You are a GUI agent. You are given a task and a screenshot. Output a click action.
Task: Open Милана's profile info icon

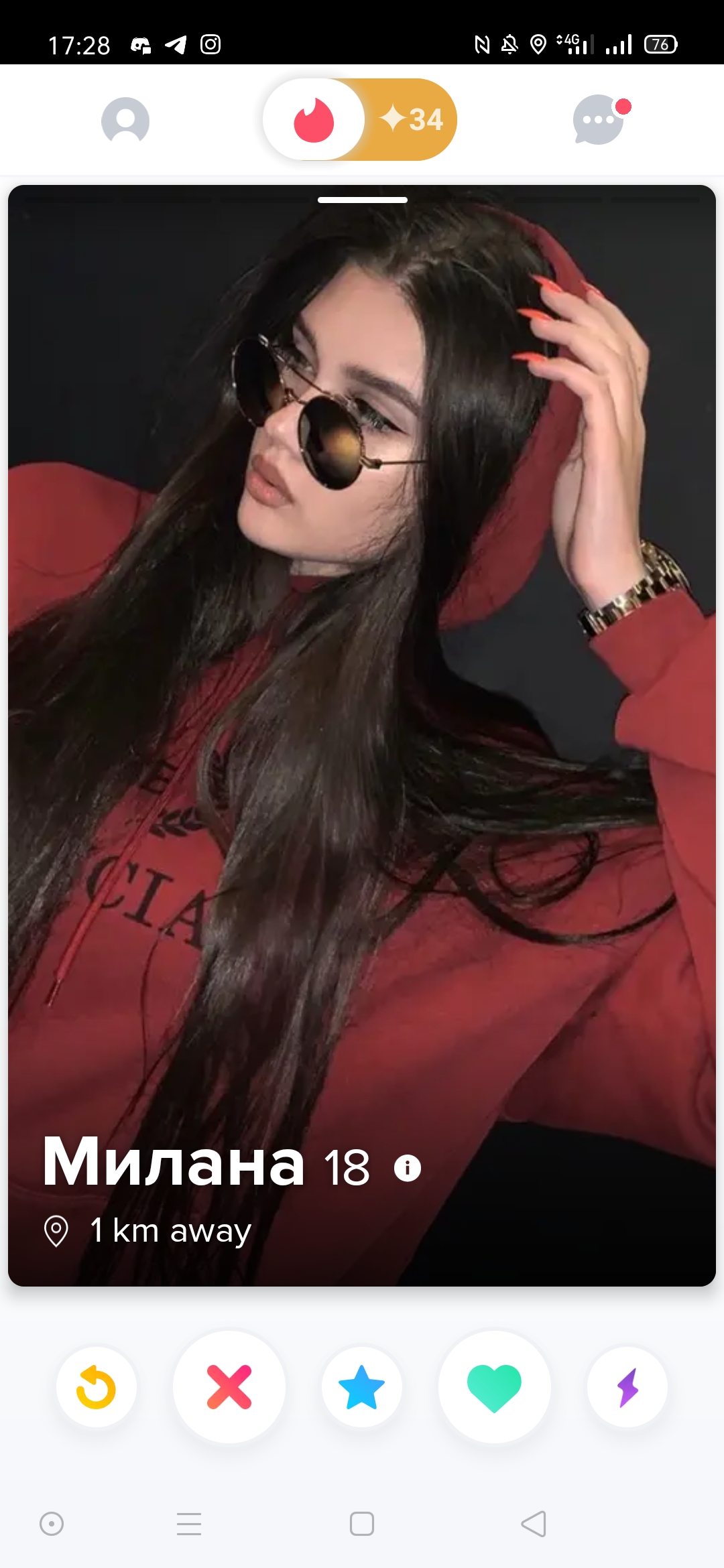click(x=407, y=1168)
